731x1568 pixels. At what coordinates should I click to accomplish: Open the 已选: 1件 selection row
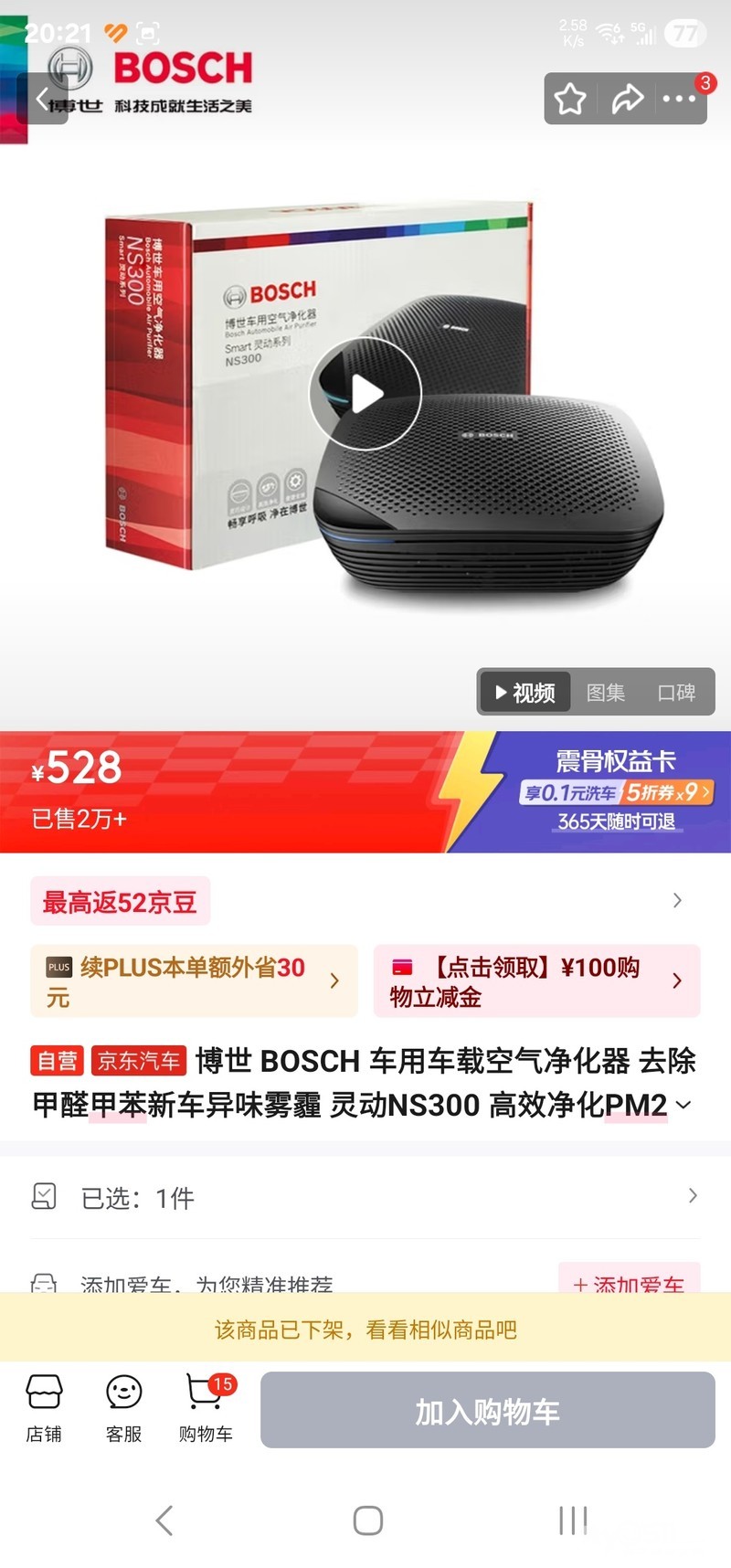point(365,1197)
